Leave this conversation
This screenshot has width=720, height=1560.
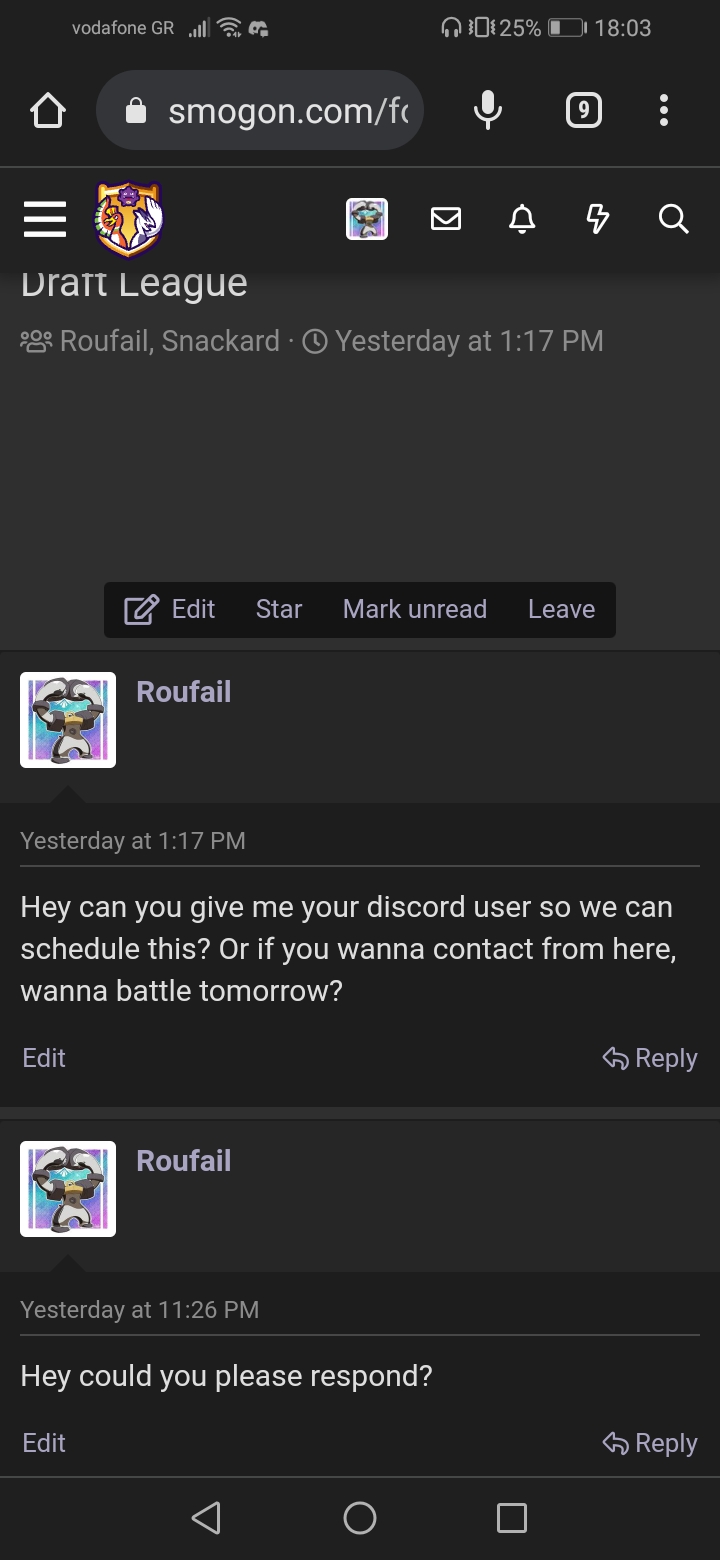pyautogui.click(x=561, y=610)
